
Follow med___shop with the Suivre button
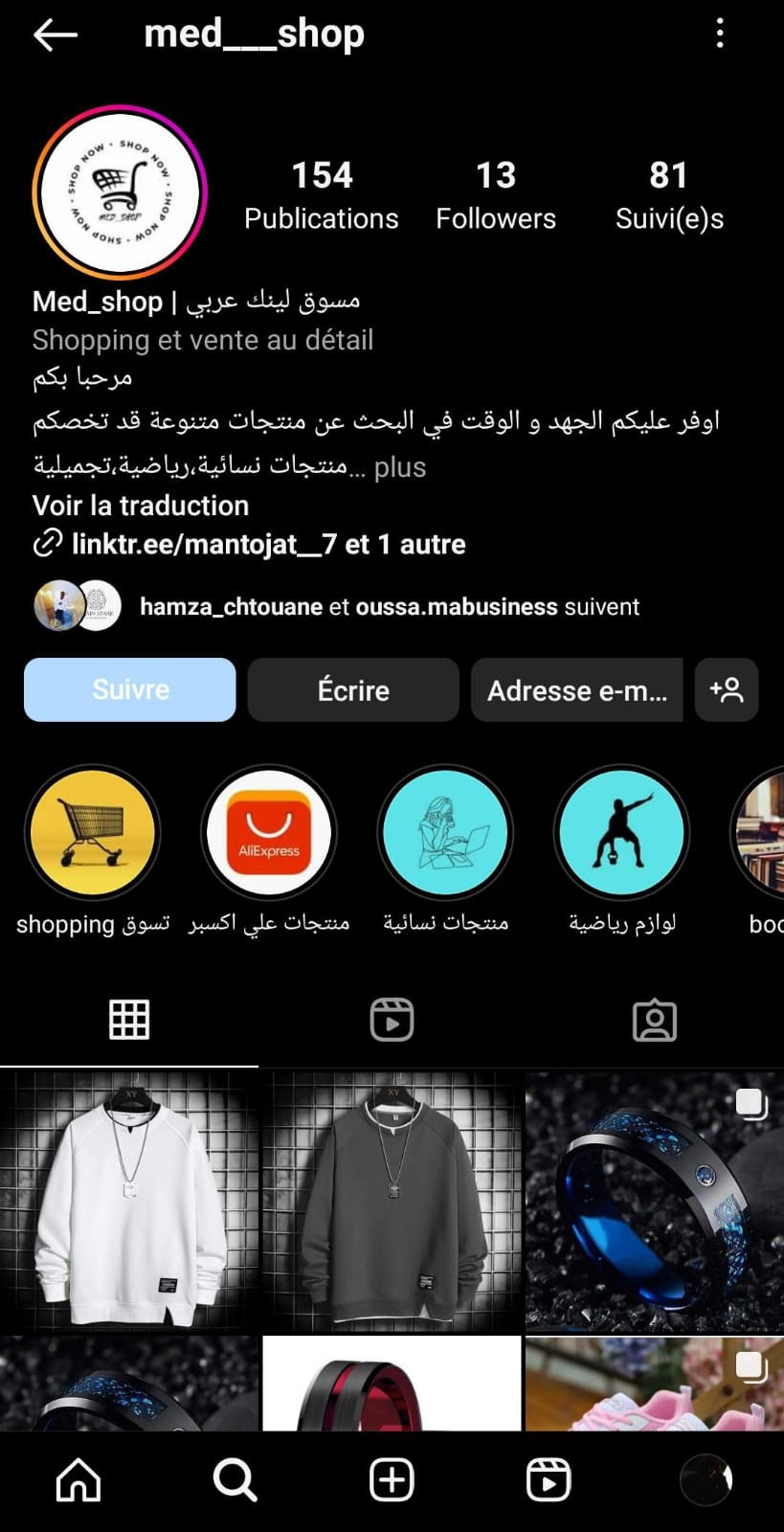point(130,689)
